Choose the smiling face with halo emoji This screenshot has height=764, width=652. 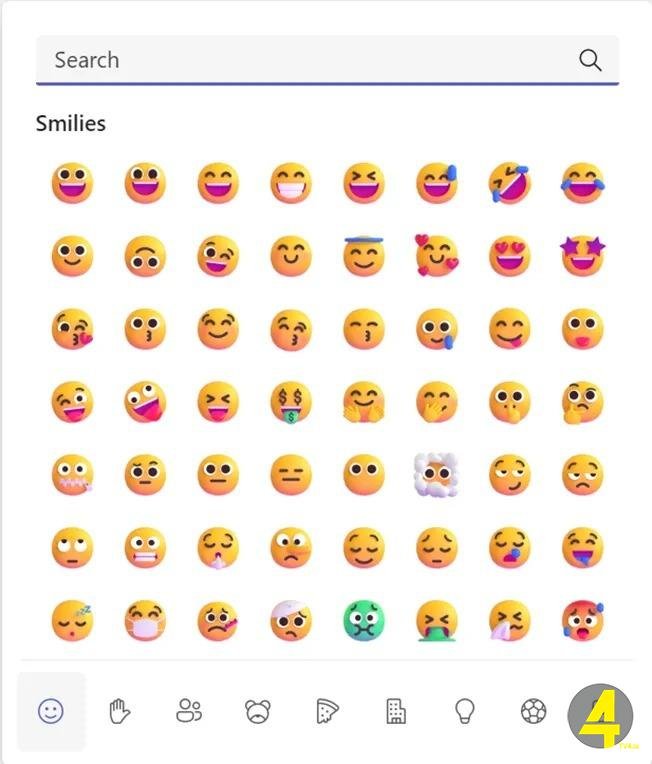pos(364,257)
